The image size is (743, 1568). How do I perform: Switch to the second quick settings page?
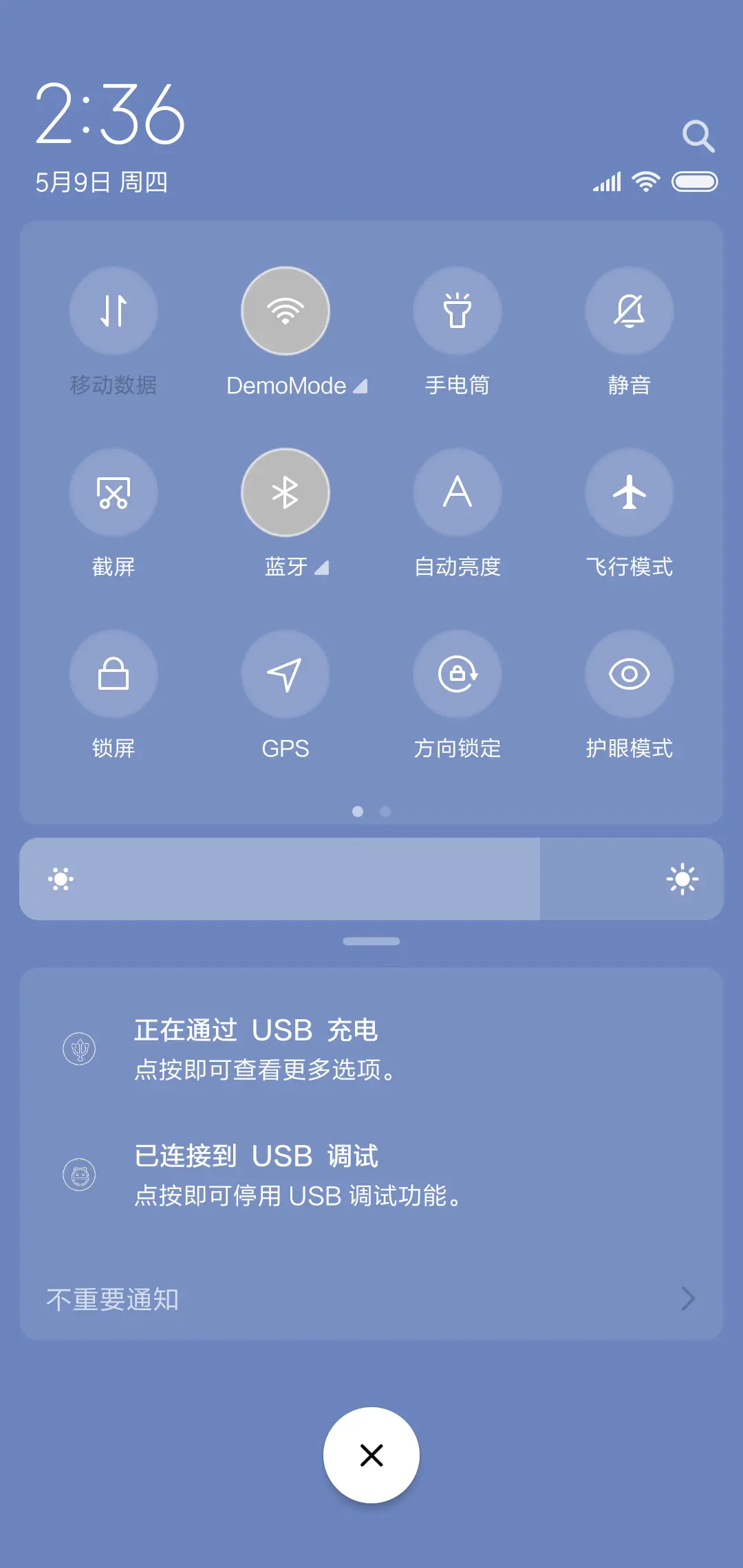pyautogui.click(x=385, y=812)
